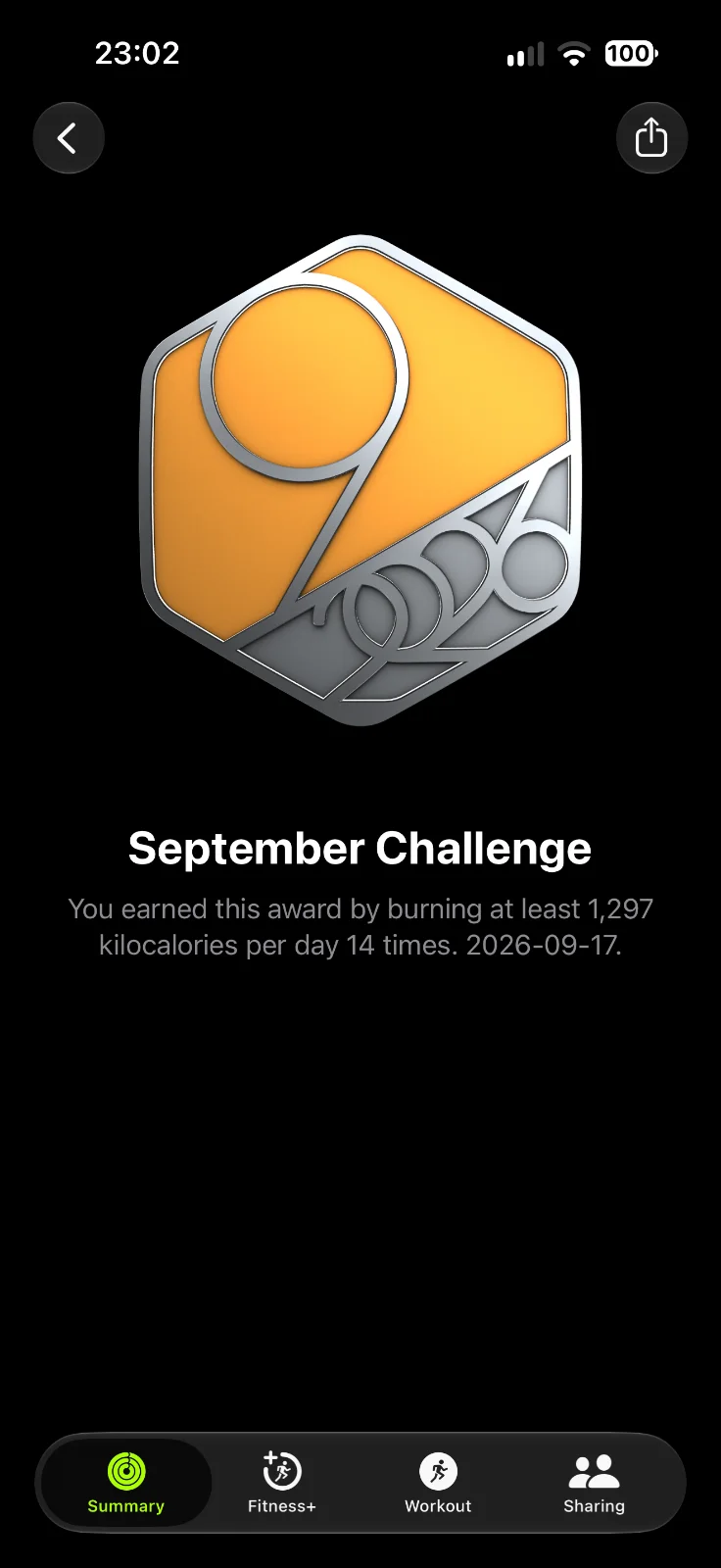The height and width of the screenshot is (1568, 721).
Task: Switch to the Workout tab
Action: click(x=438, y=1484)
